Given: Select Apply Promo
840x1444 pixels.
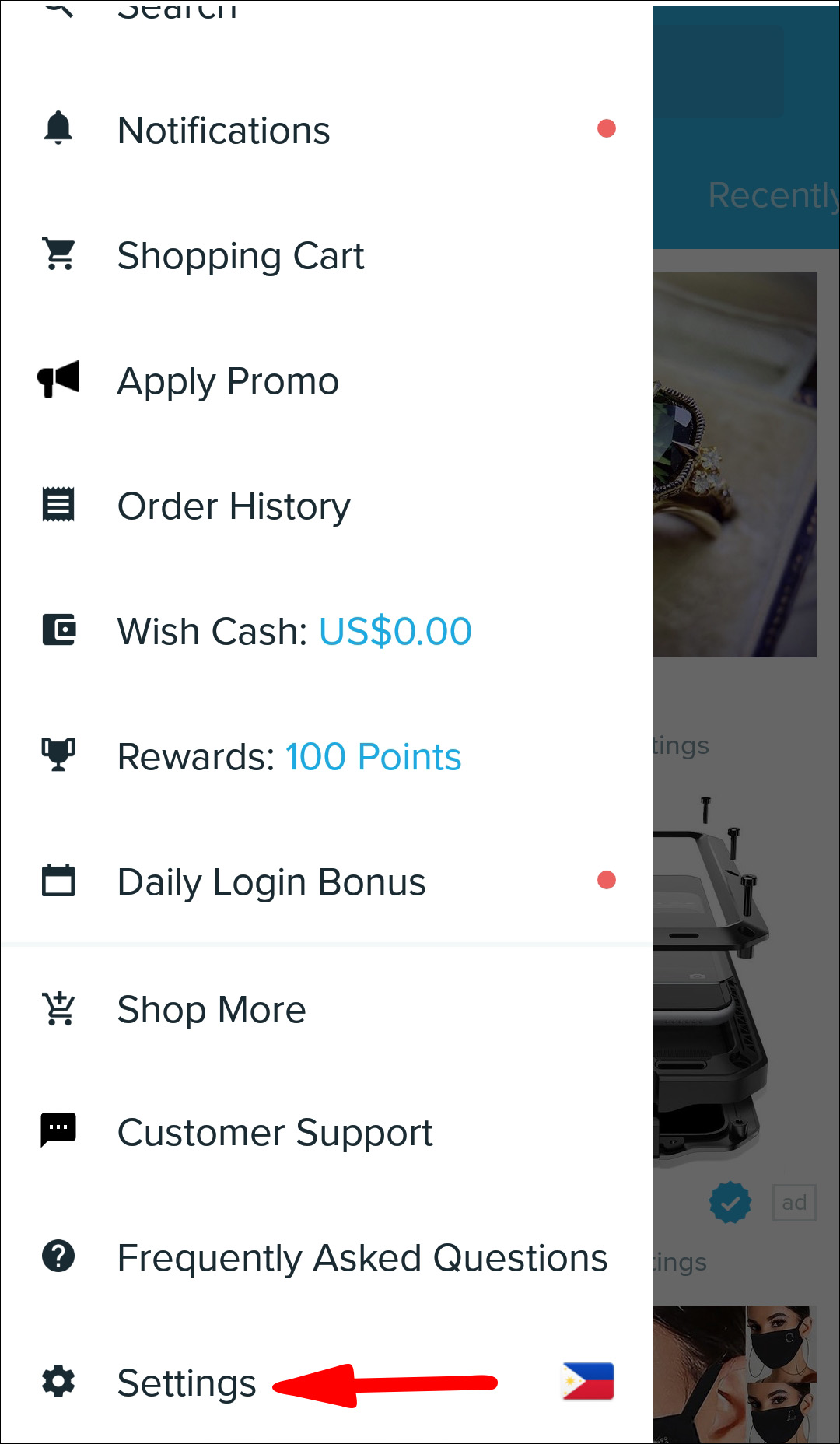Looking at the screenshot, I should click(228, 381).
